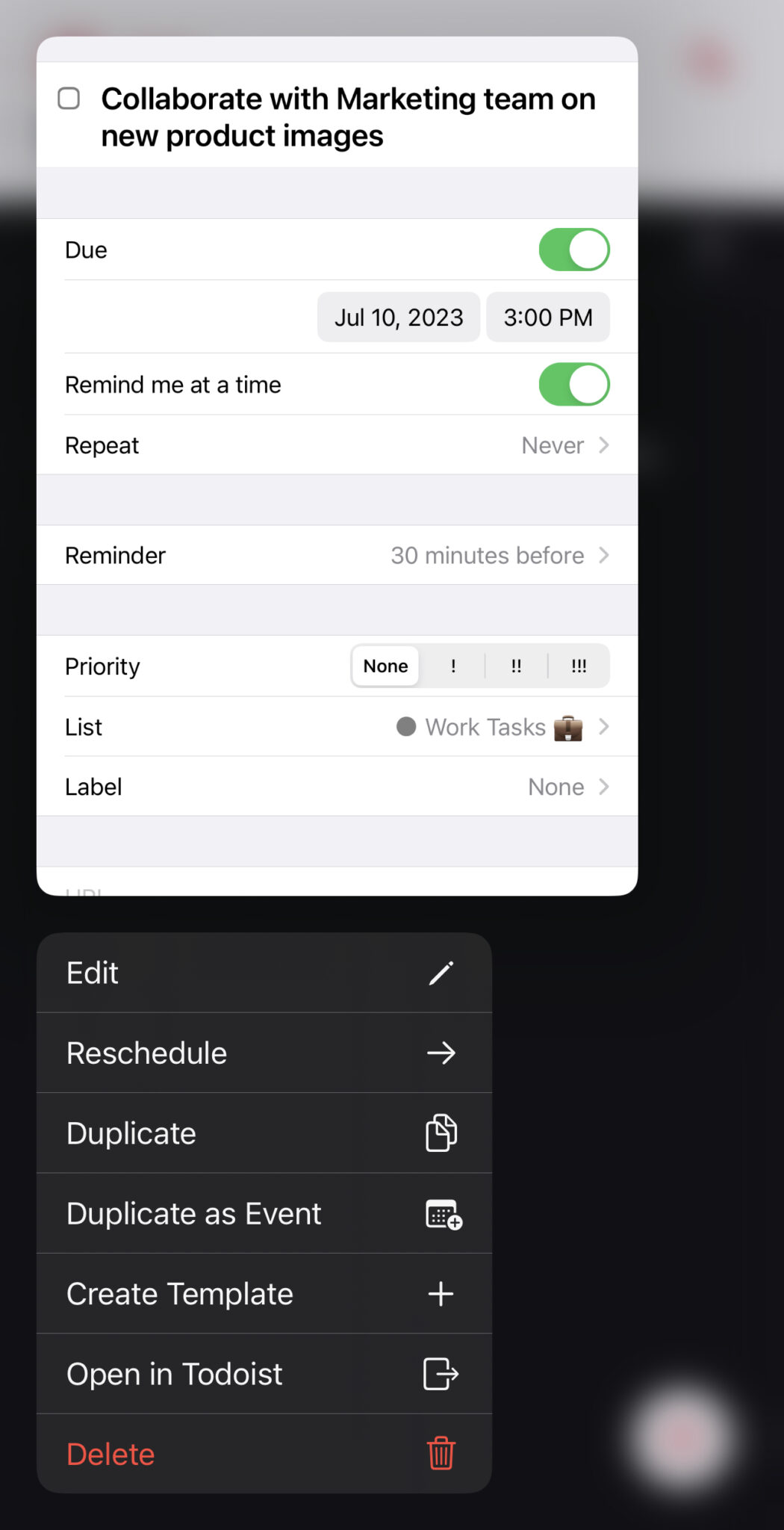The image size is (784, 1530).
Task: Open the Repeat options row
Action: 337,445
